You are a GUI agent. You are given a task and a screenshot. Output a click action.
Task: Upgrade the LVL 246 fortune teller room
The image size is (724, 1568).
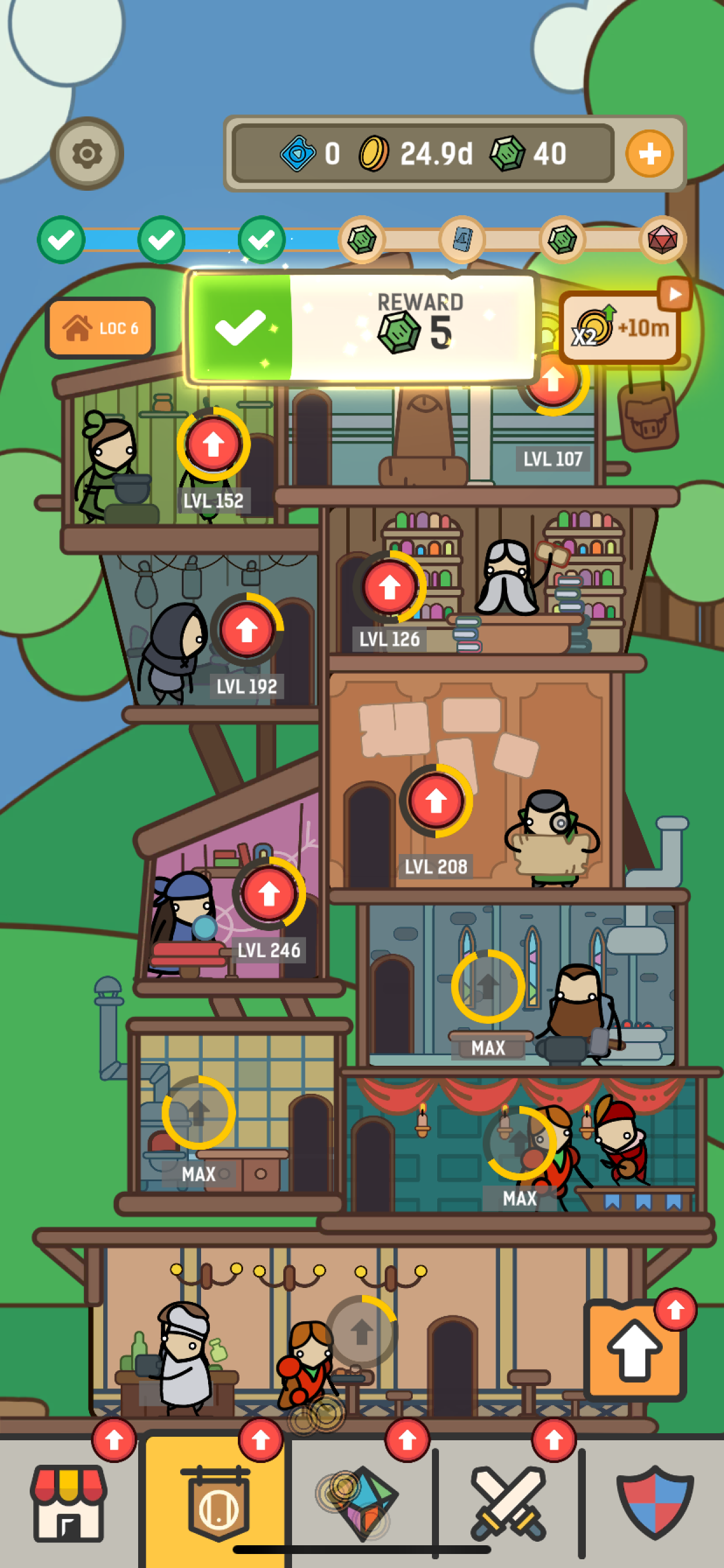(268, 893)
